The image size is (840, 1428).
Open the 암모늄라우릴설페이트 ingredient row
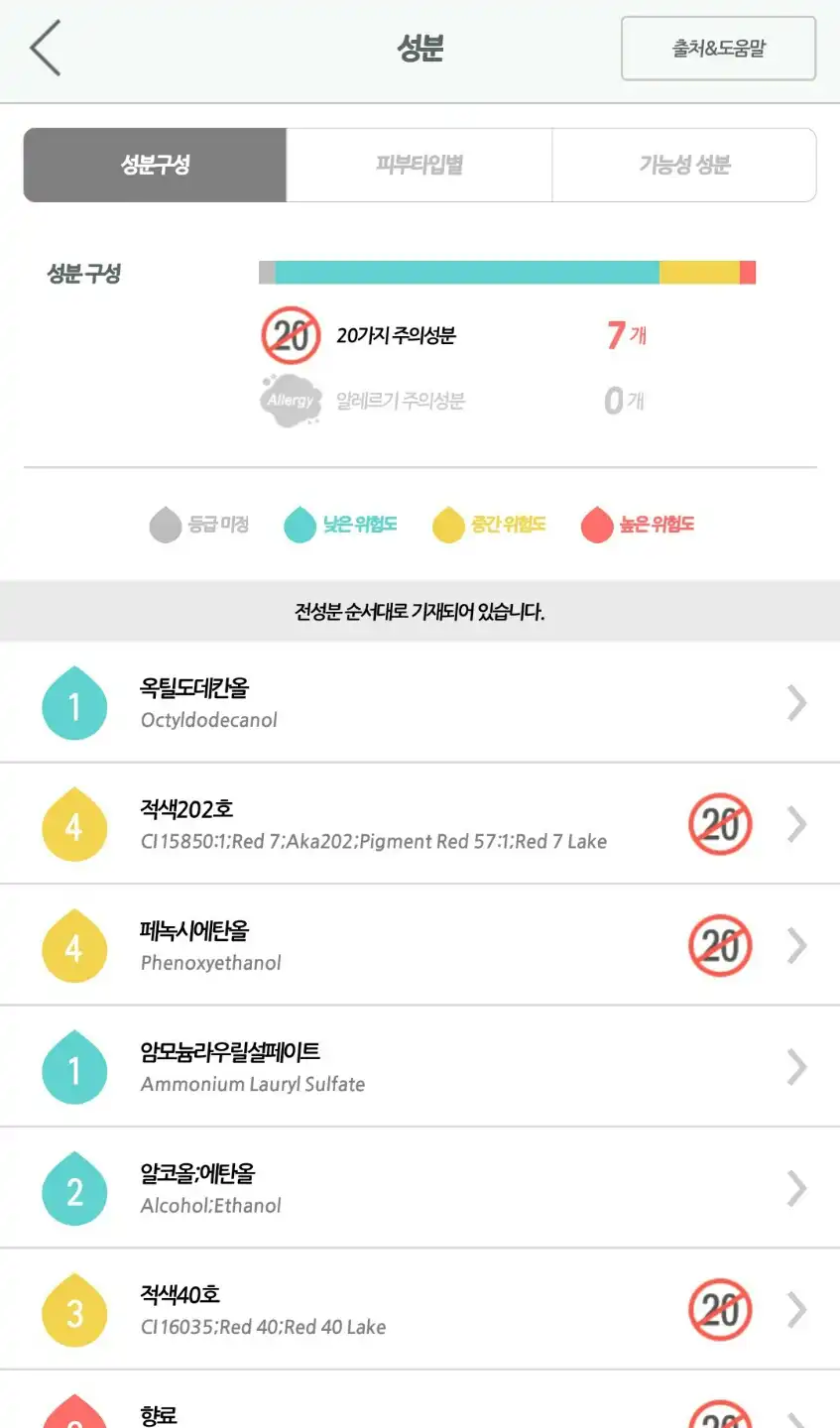coord(420,1067)
